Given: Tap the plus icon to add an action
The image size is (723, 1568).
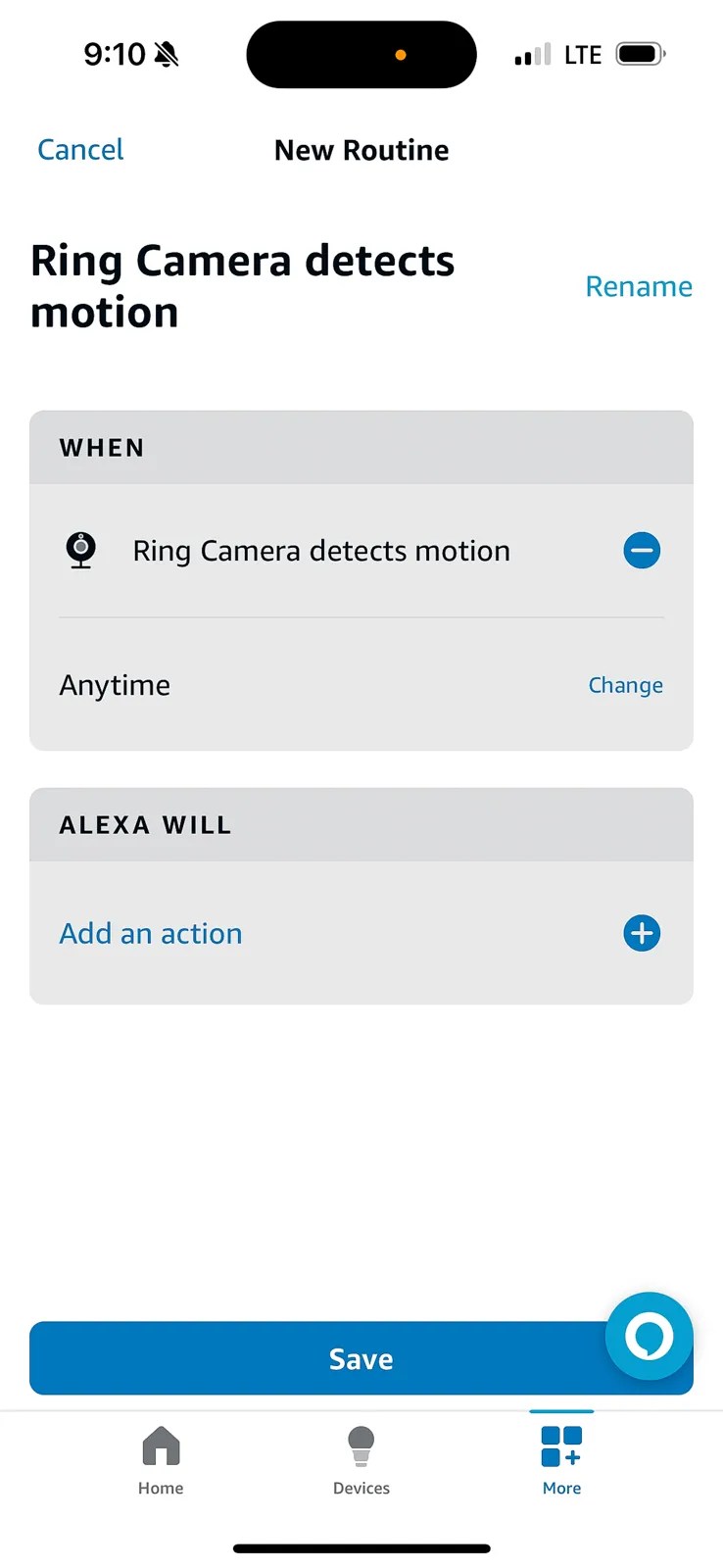Looking at the screenshot, I should click(x=642, y=933).
